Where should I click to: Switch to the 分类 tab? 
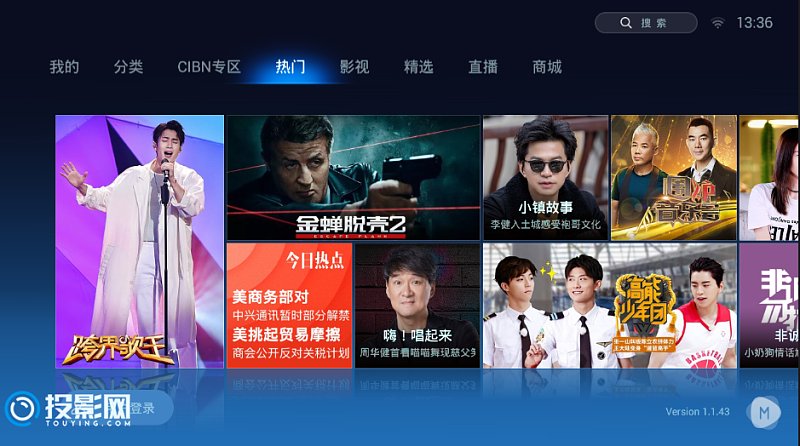pos(128,67)
